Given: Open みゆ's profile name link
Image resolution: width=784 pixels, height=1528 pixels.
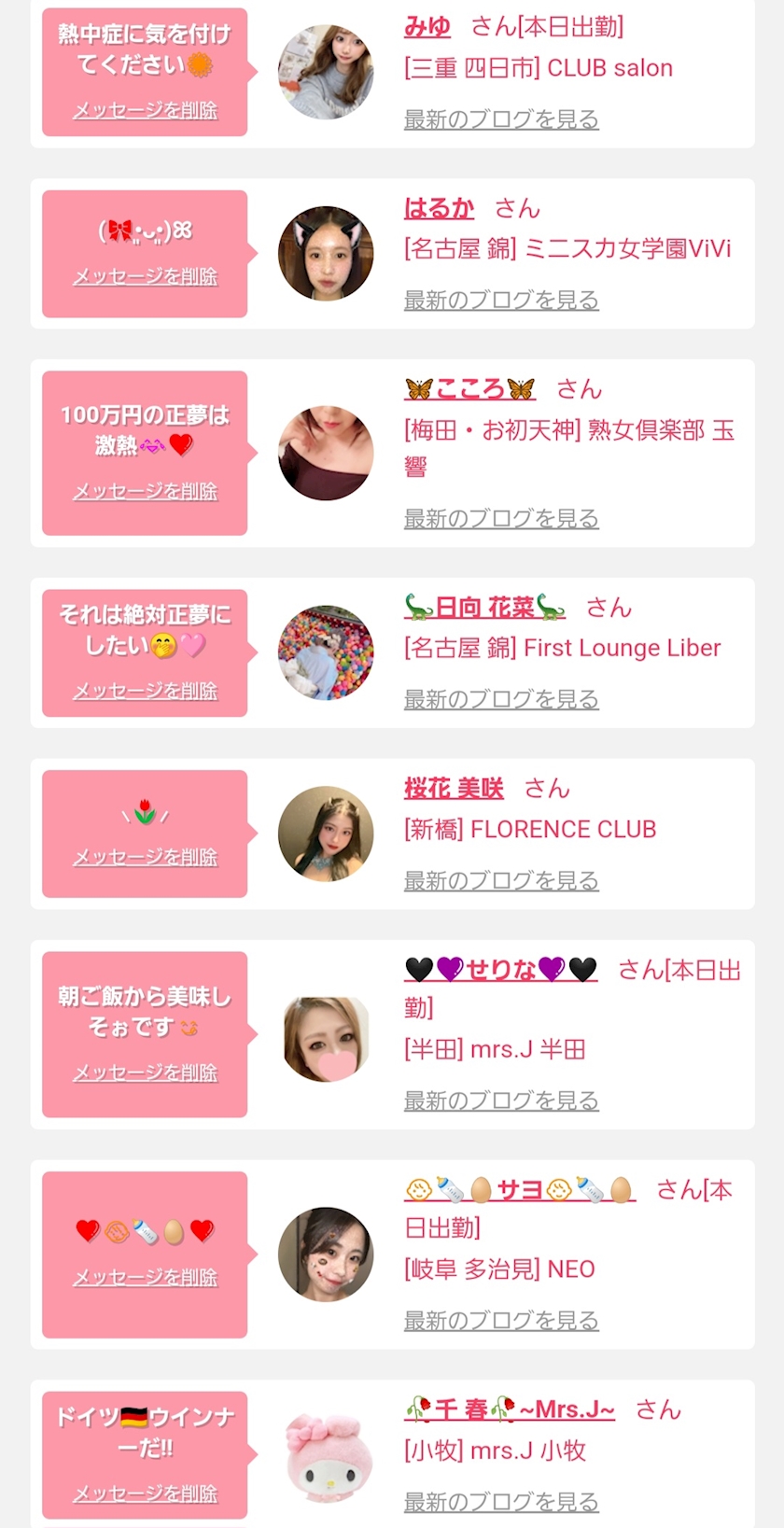Looking at the screenshot, I should pyautogui.click(x=427, y=27).
